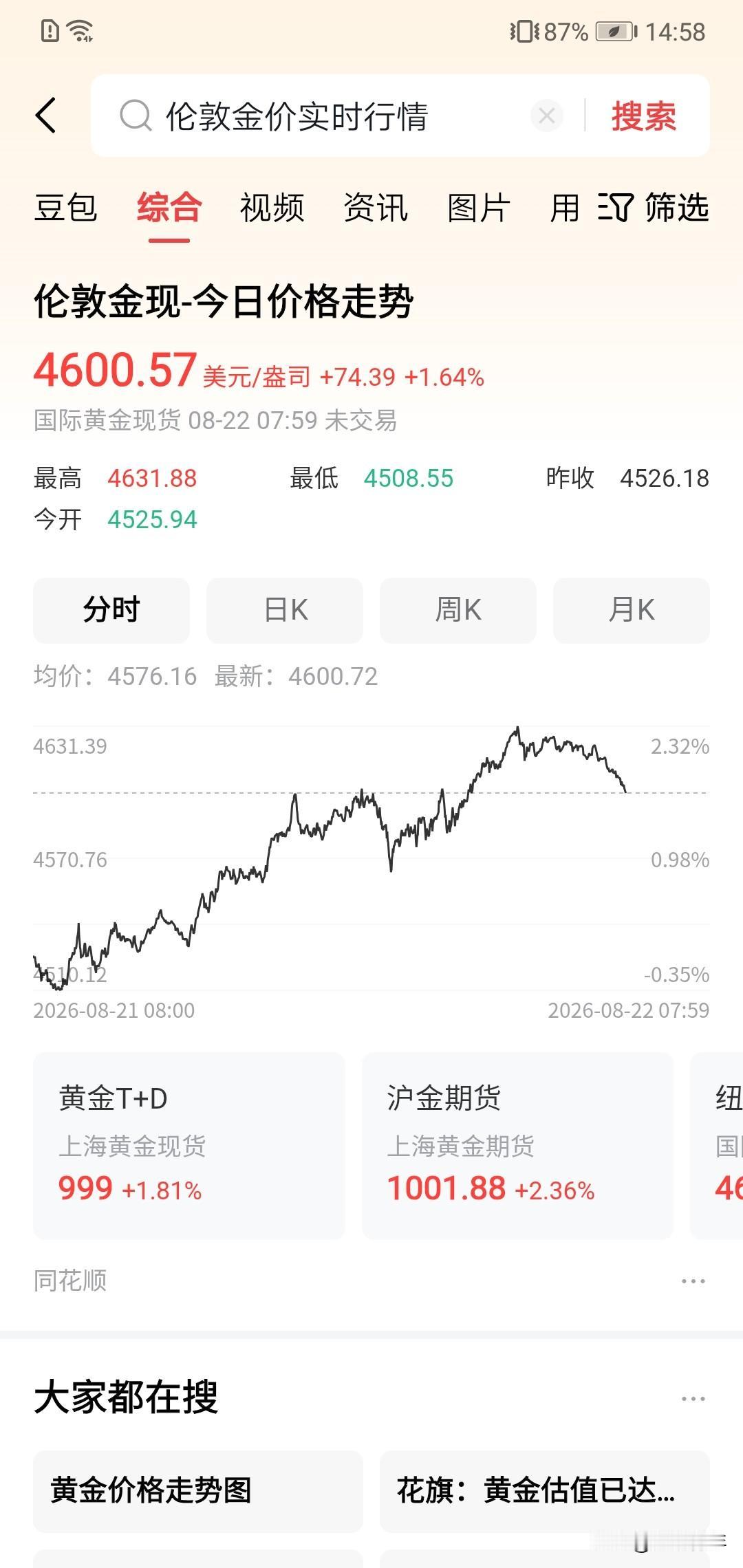Go back using the top-left arrow

(x=46, y=115)
